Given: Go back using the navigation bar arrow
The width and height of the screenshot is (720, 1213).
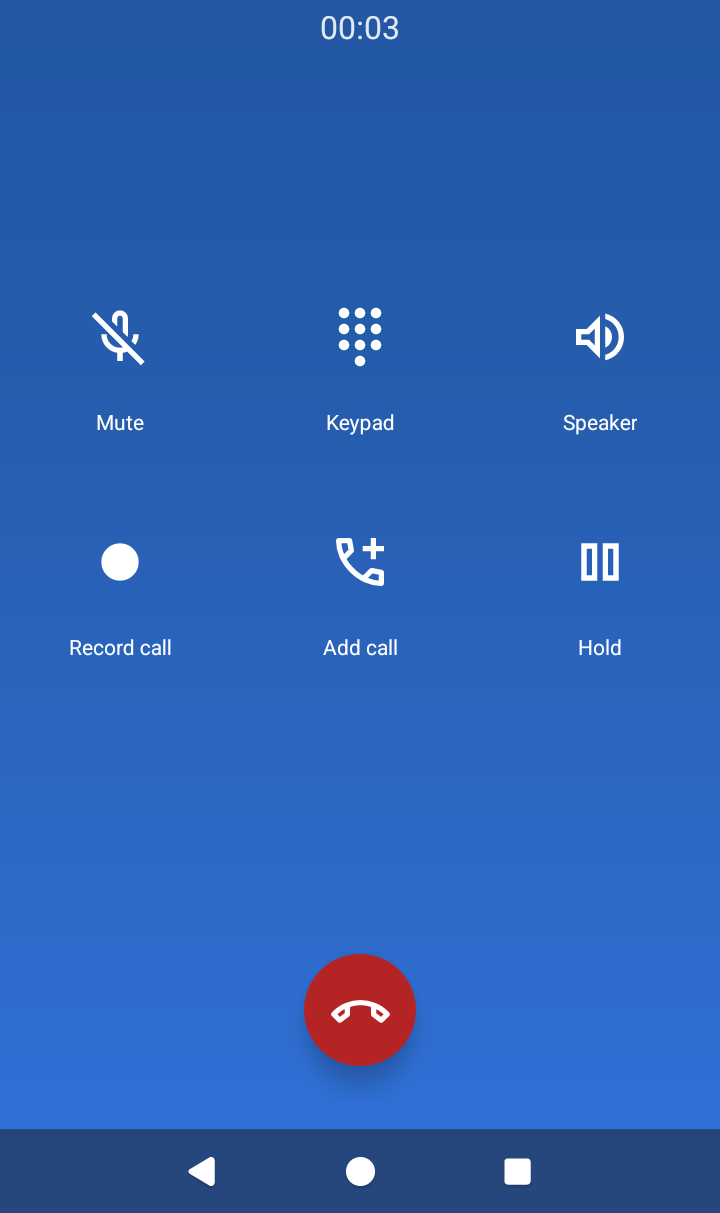Looking at the screenshot, I should [x=202, y=1171].
